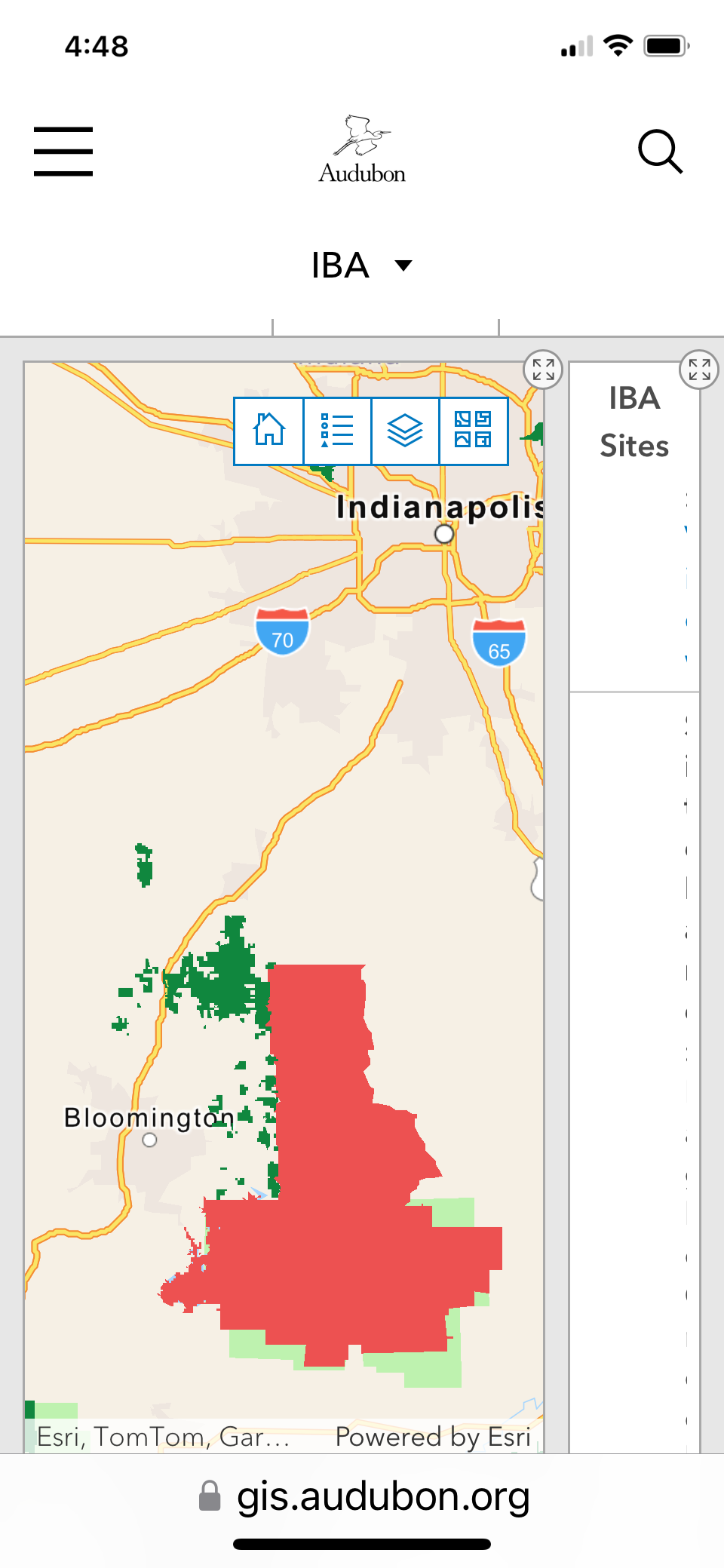The image size is (724, 1568).
Task: Expand the IBA dropdown
Action: pyautogui.click(x=362, y=265)
